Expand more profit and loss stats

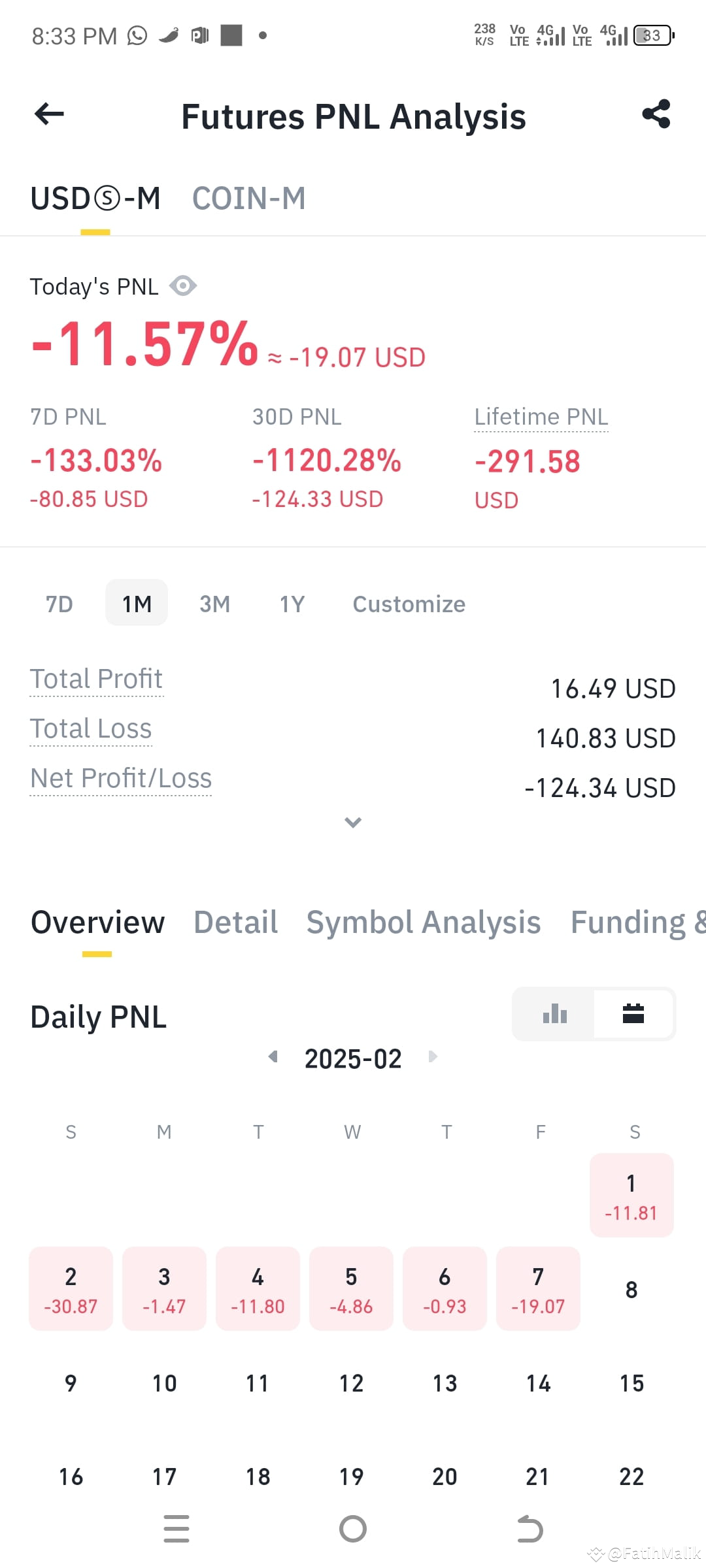click(x=353, y=823)
